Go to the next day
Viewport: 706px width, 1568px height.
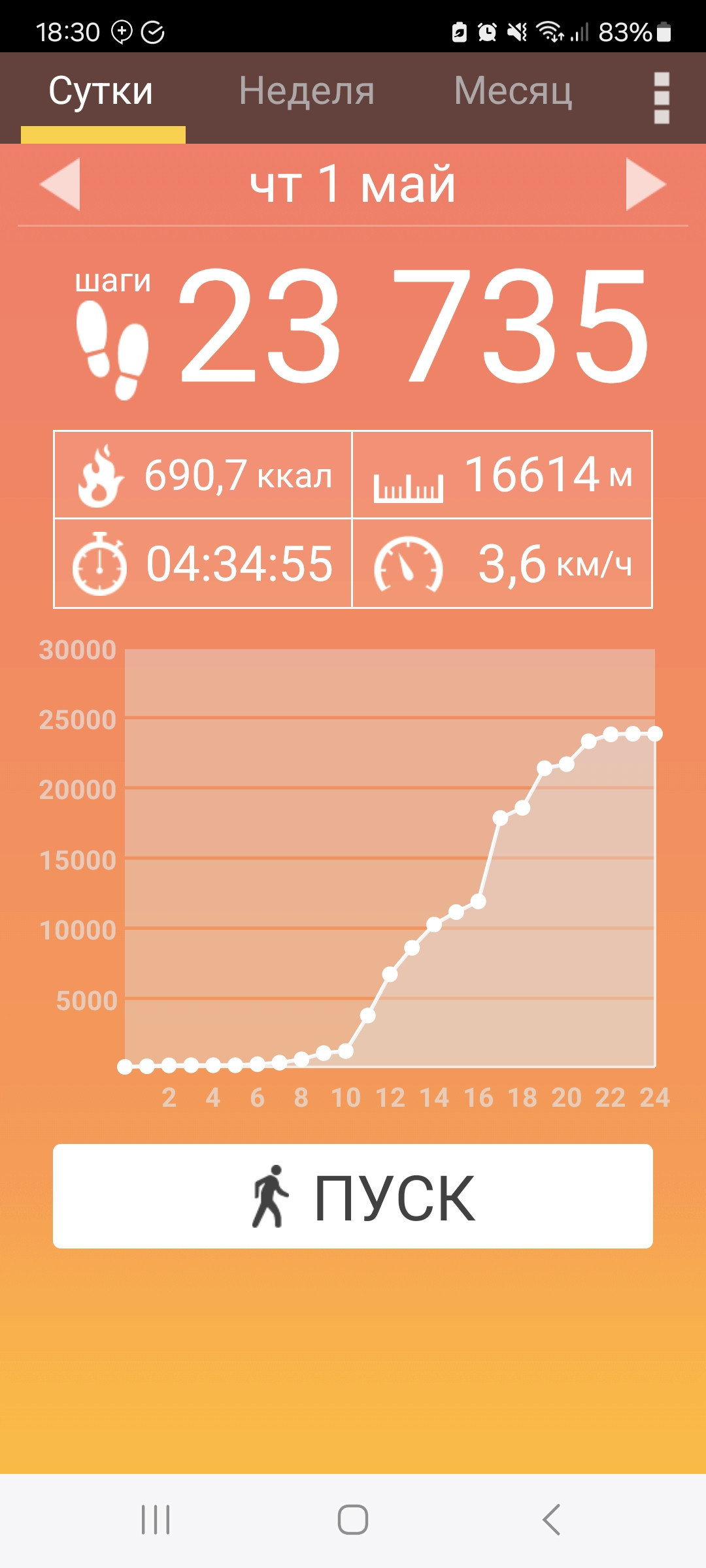pyautogui.click(x=645, y=184)
